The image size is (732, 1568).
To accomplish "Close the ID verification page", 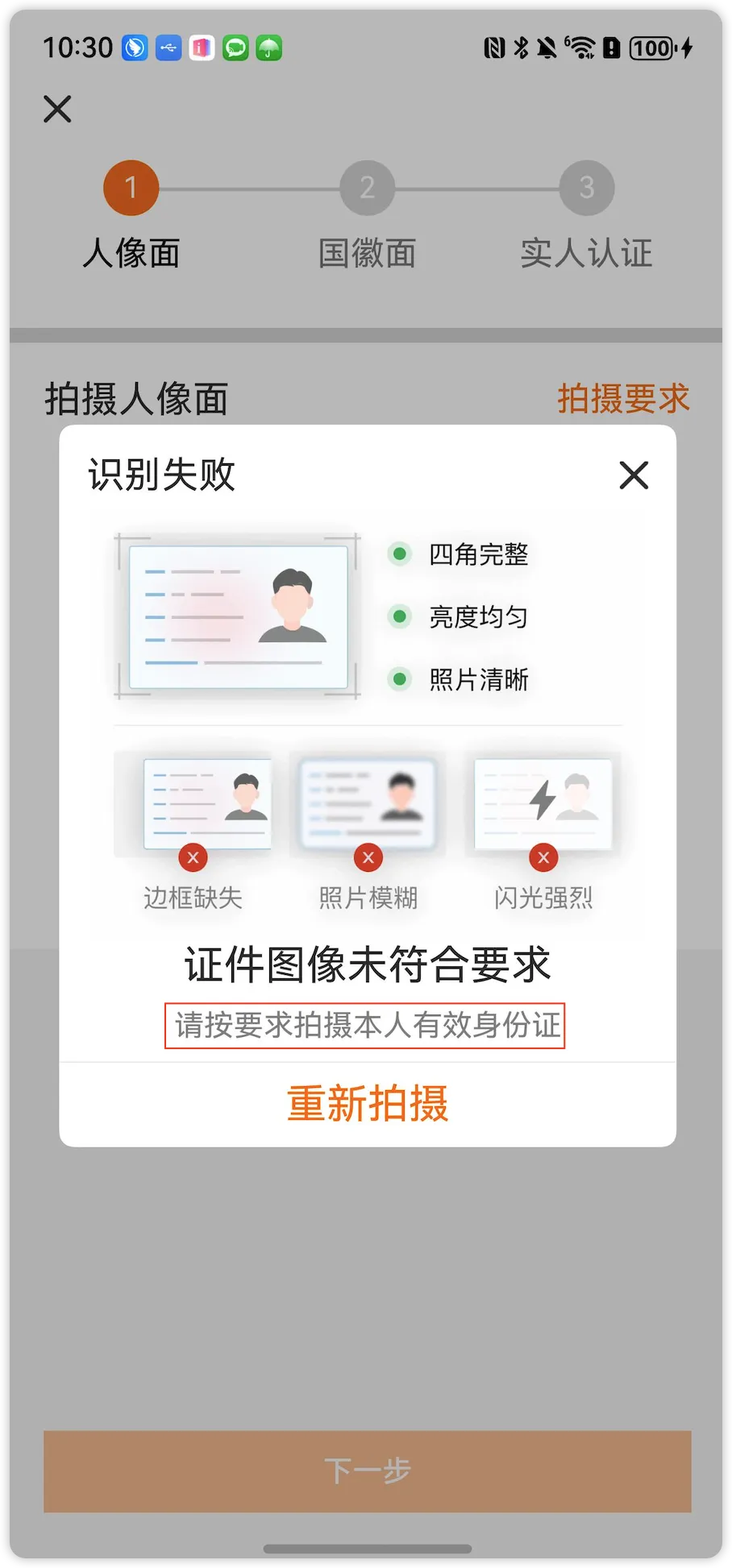I will tap(57, 109).
